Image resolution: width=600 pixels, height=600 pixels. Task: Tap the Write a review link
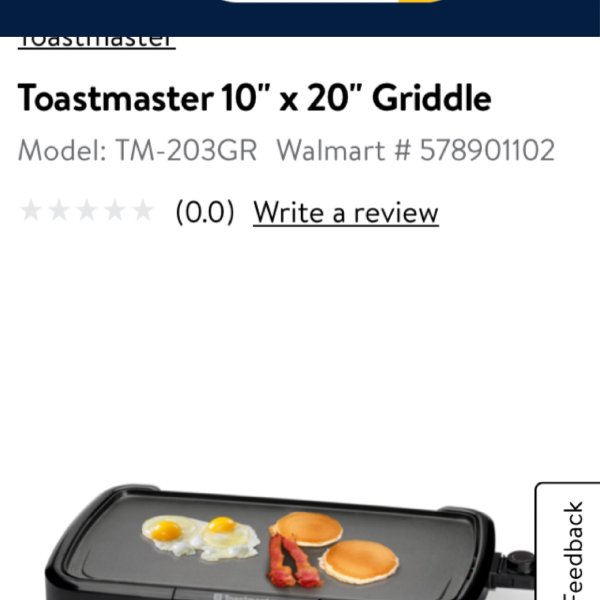[345, 212]
